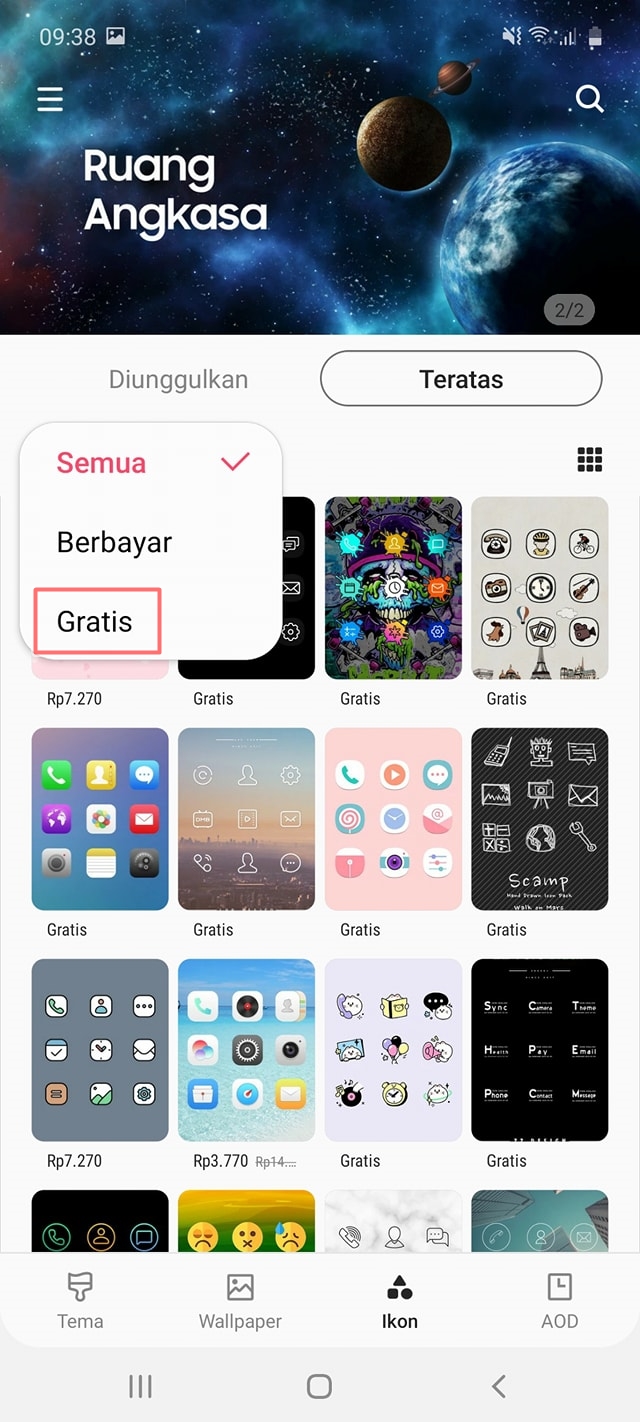
Task: Change the grid layout view
Action: point(590,459)
